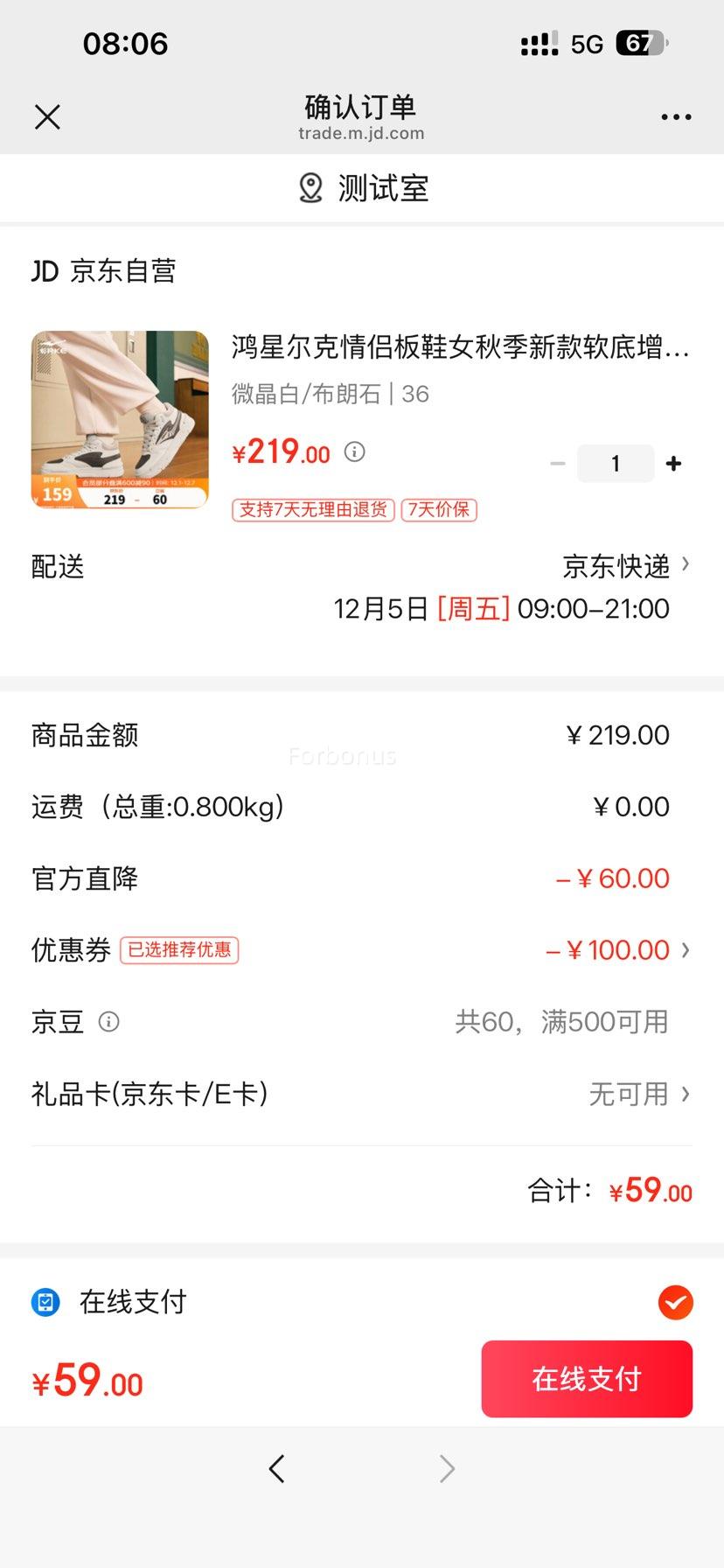The width and height of the screenshot is (724, 1568).
Task: Tap the quantity field showing 1
Action: (616, 464)
